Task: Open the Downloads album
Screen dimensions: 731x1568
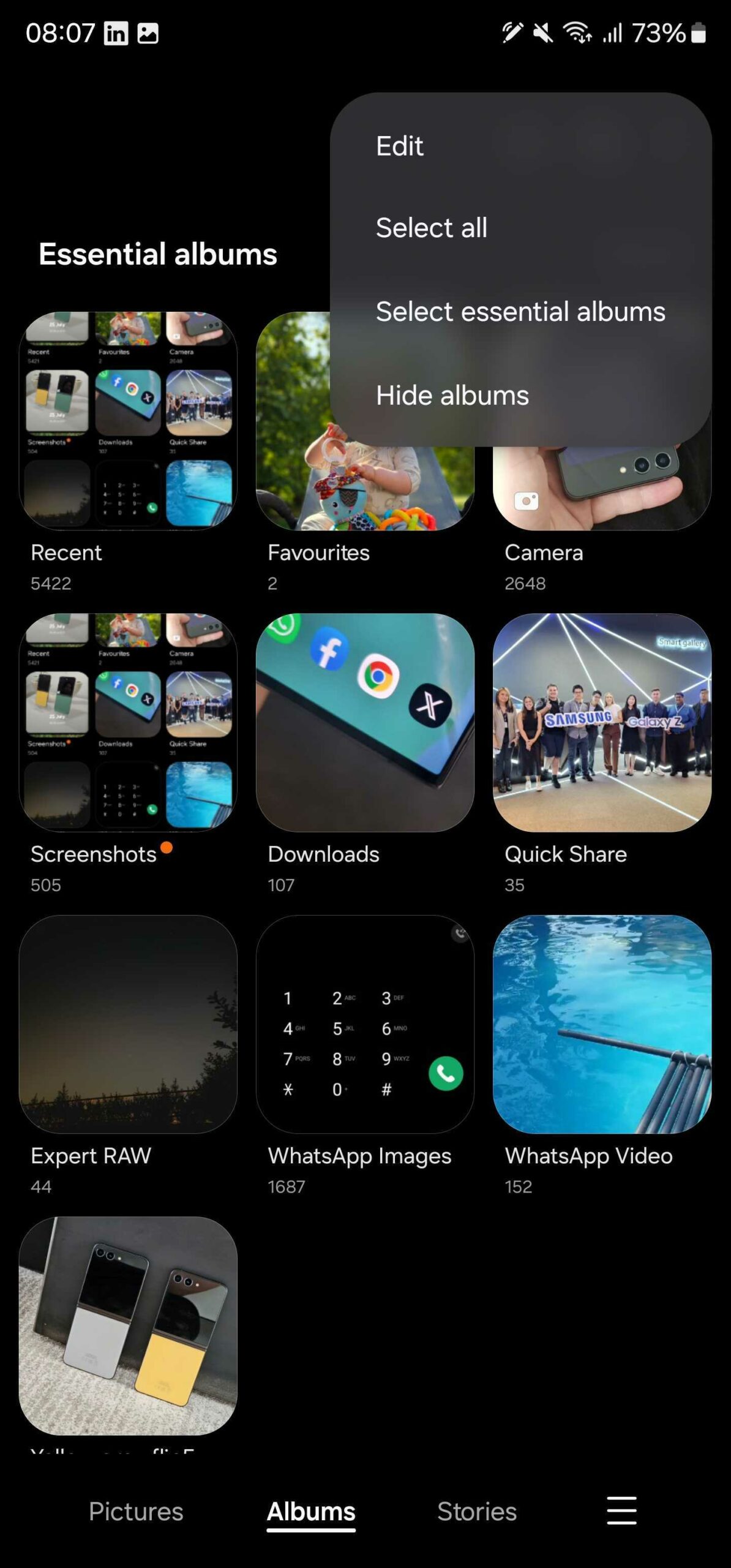Action: pyautogui.click(x=365, y=723)
